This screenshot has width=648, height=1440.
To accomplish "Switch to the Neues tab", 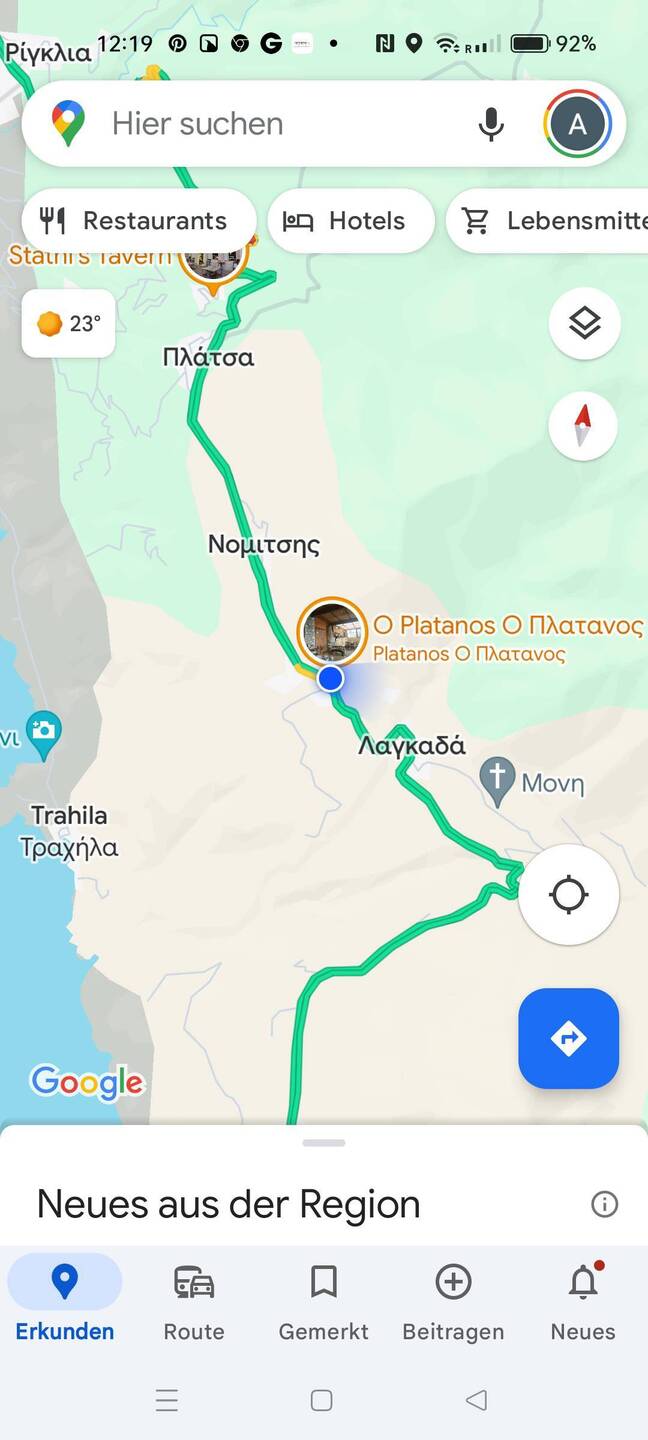I will coord(583,1300).
